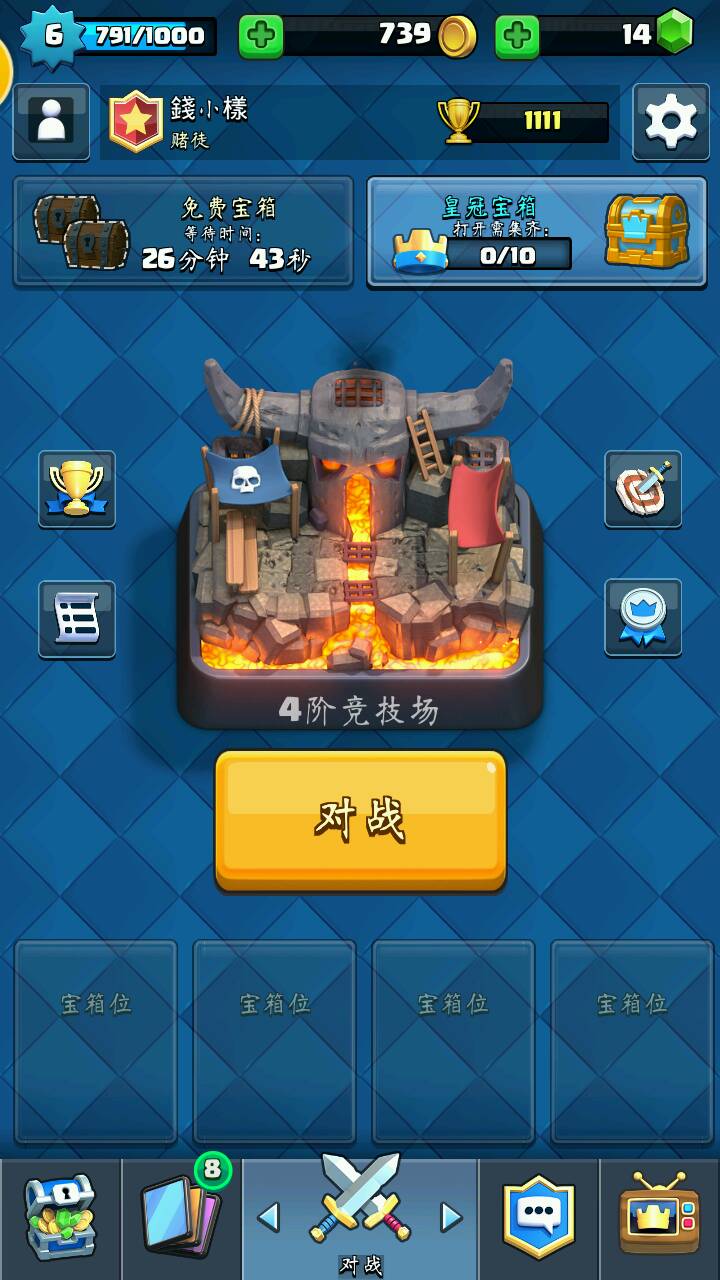This screenshot has width=720, height=1280.
Task: Open the blue crown ribbon icon
Action: [x=643, y=617]
